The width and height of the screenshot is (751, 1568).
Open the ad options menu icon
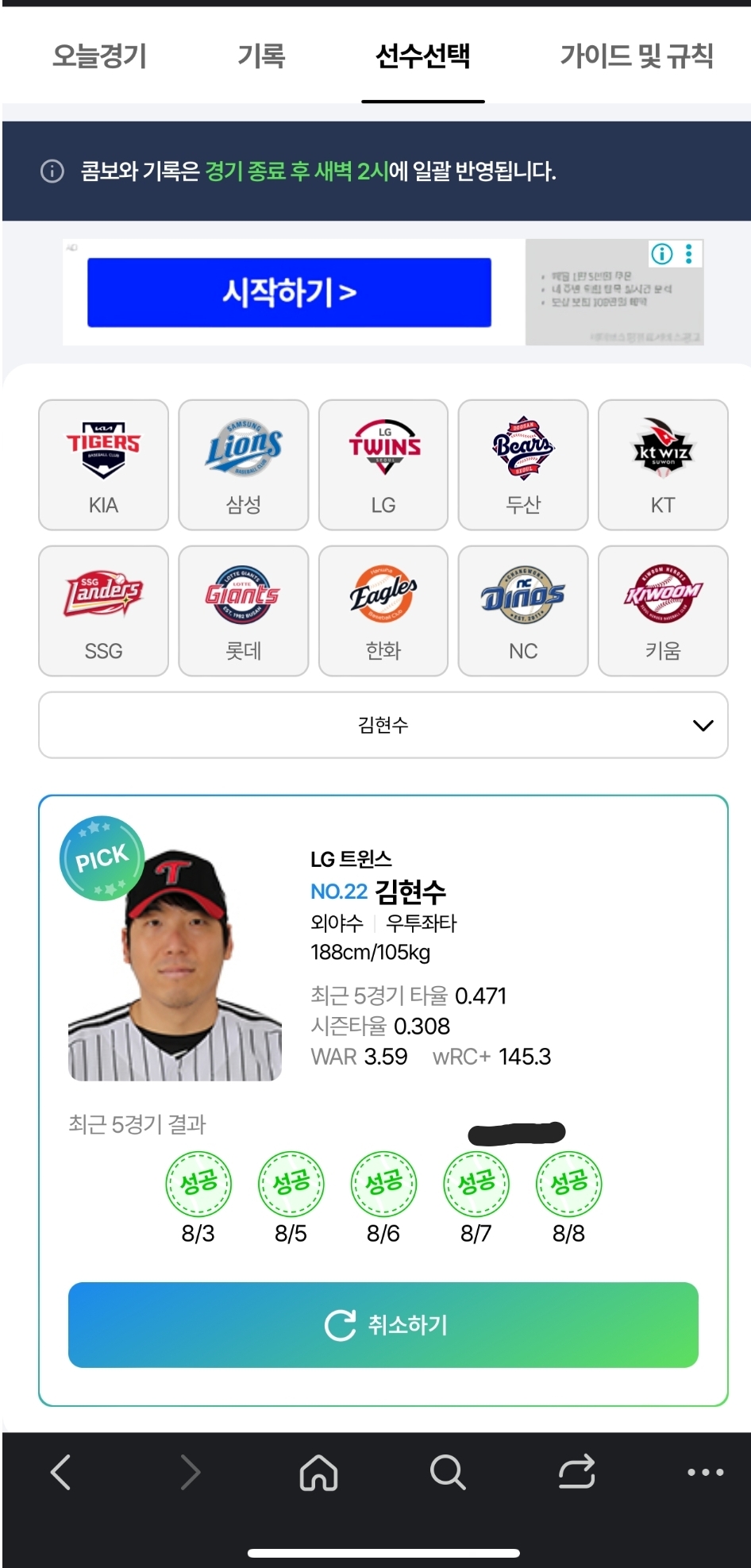(x=688, y=253)
